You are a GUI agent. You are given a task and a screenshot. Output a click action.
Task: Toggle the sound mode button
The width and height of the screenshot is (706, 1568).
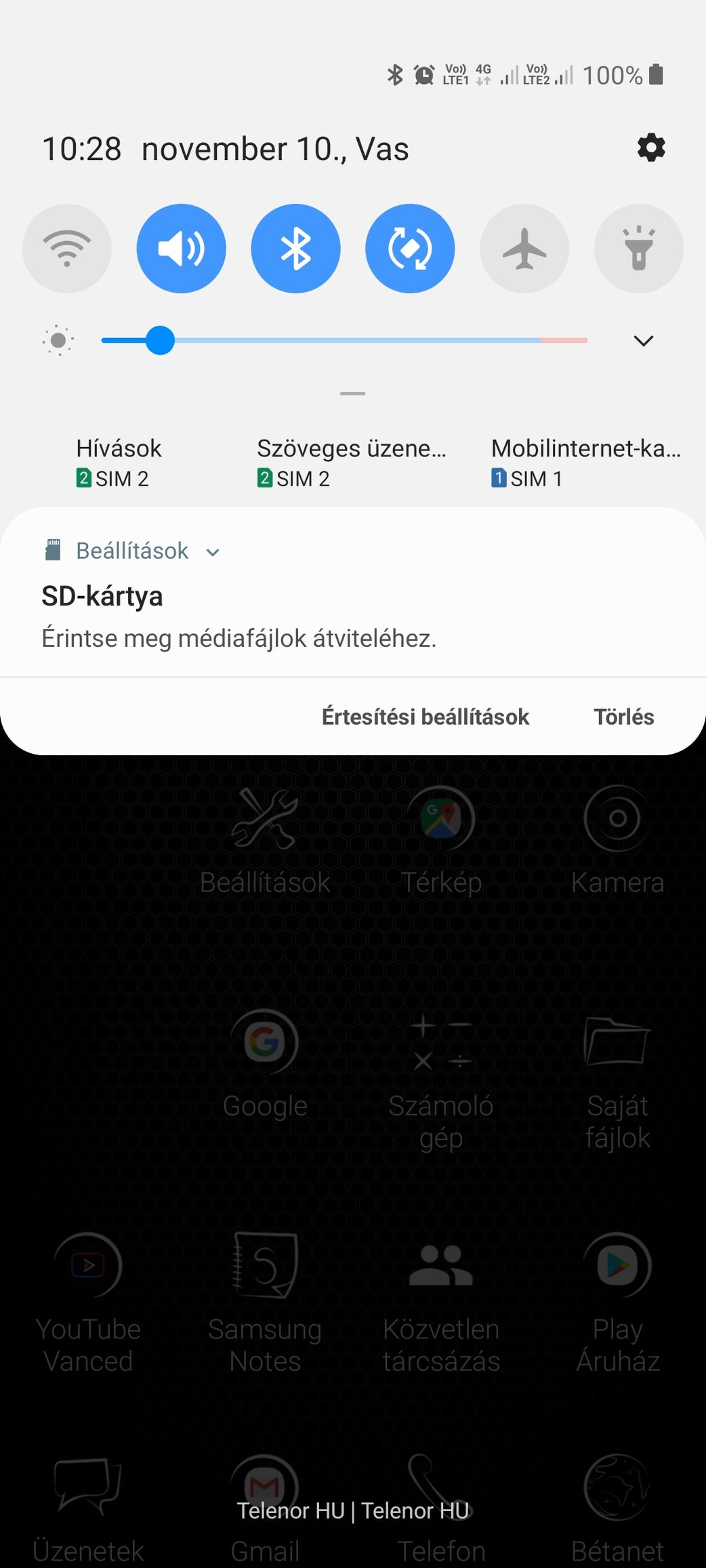(182, 249)
